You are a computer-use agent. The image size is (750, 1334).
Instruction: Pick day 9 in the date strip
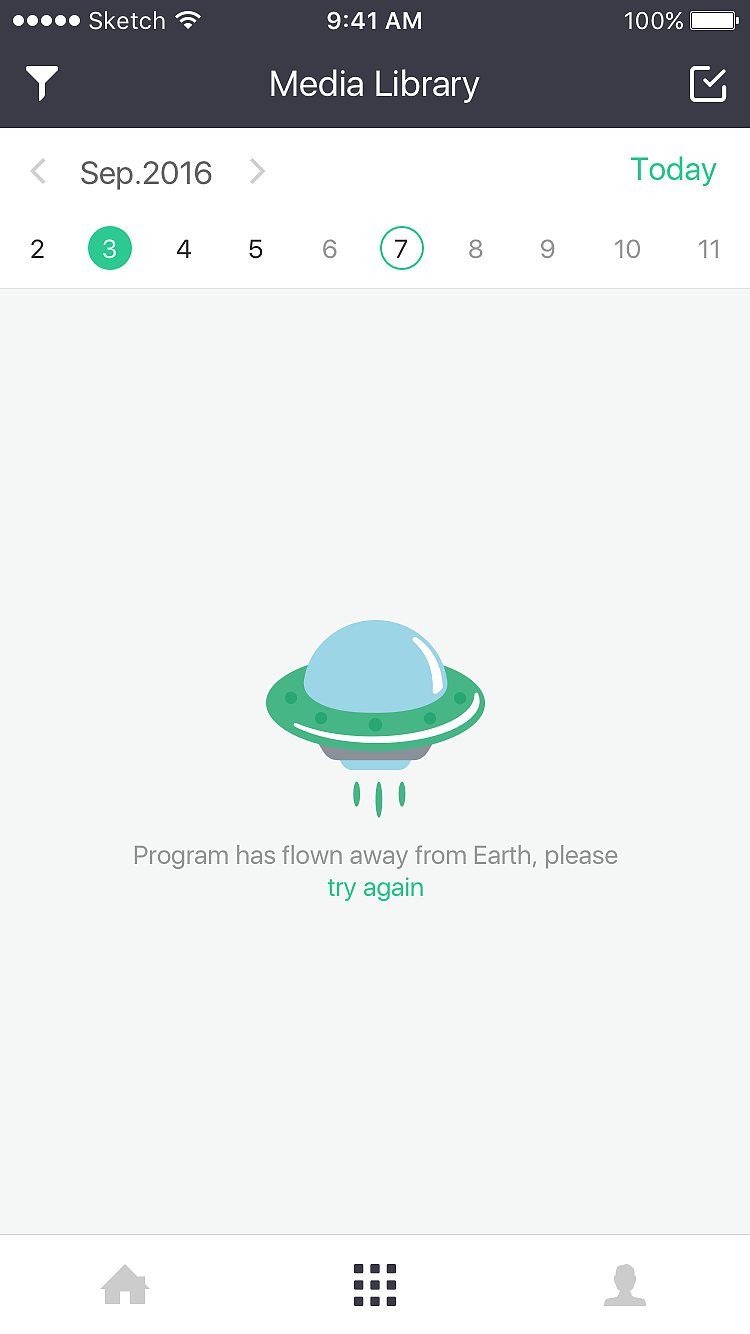coord(548,249)
